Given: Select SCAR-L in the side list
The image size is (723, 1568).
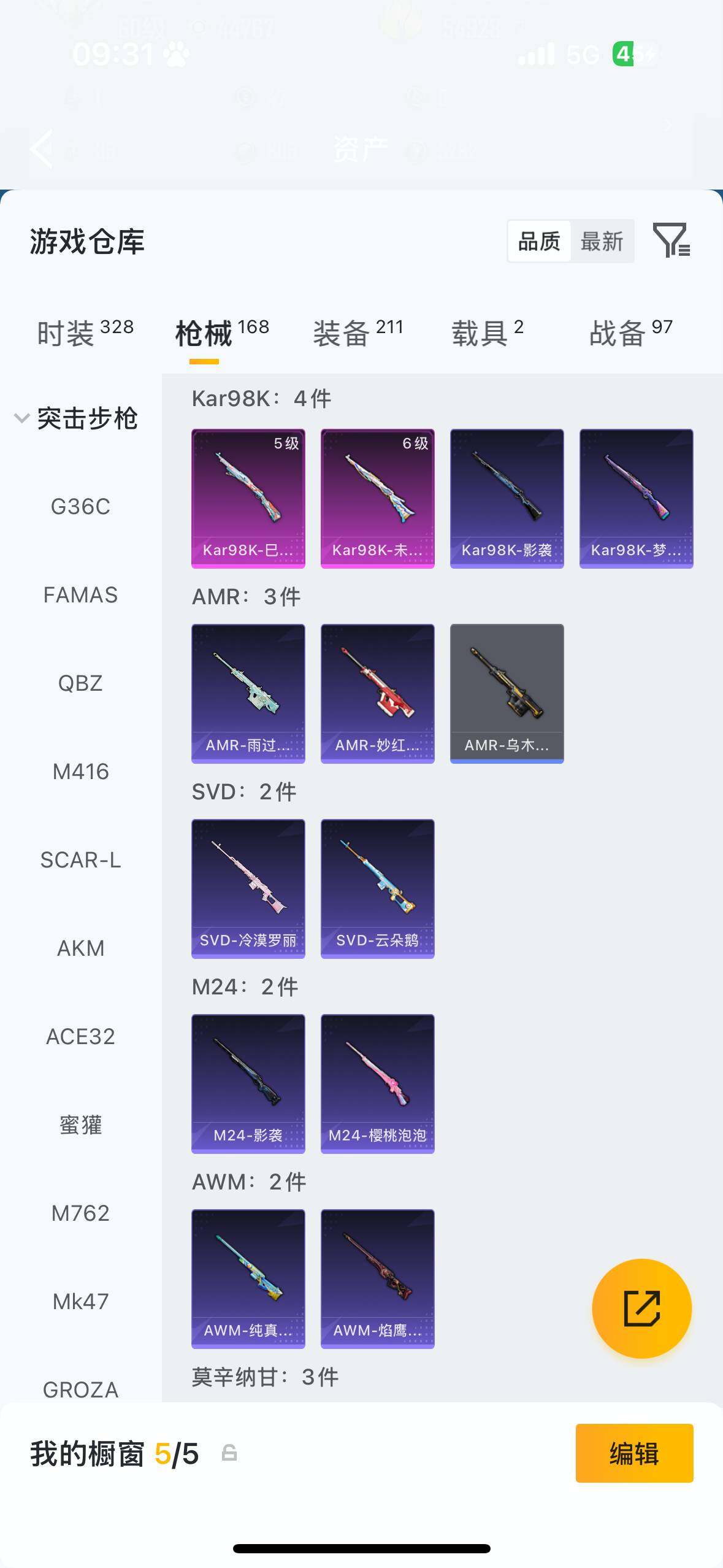Looking at the screenshot, I should [x=80, y=859].
